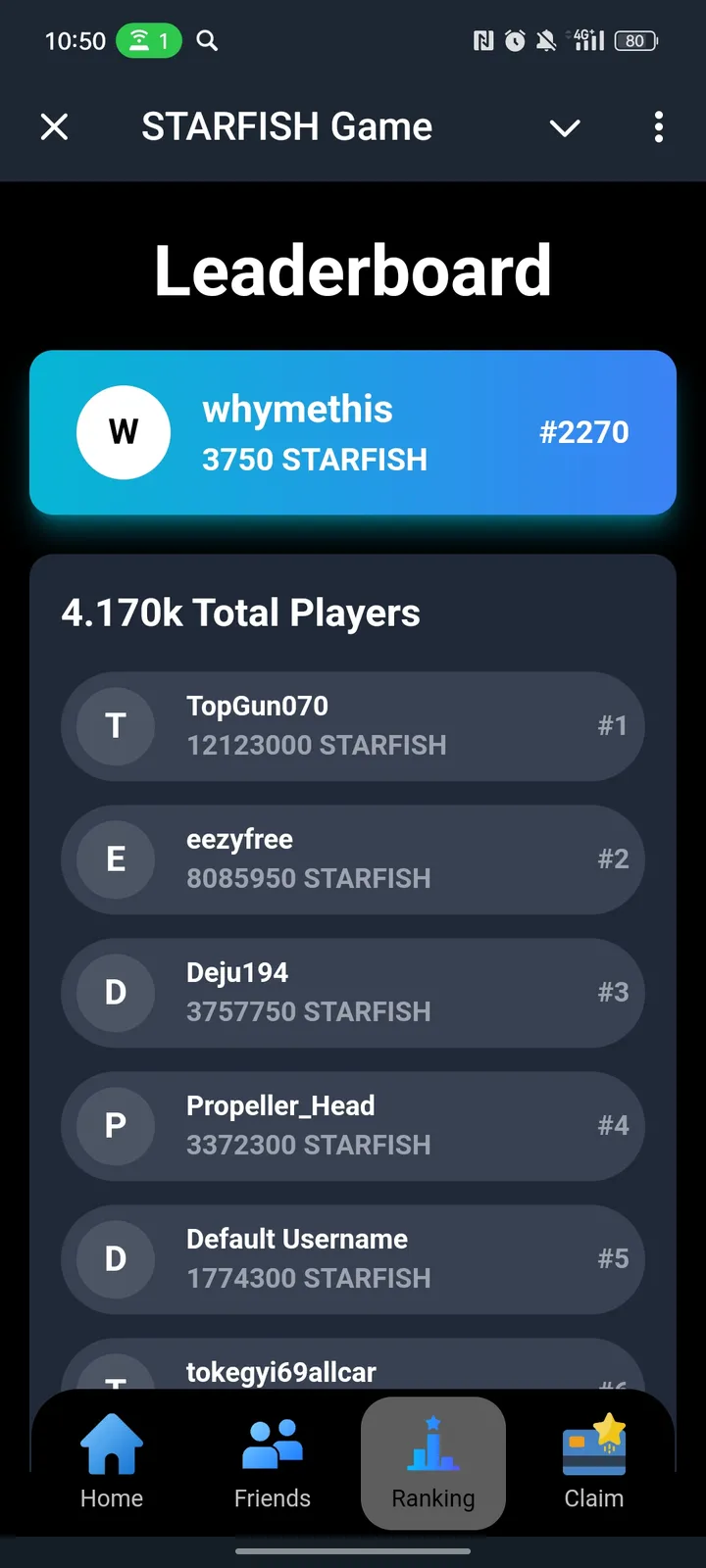Tap the whymethis avatar circle

[124, 431]
